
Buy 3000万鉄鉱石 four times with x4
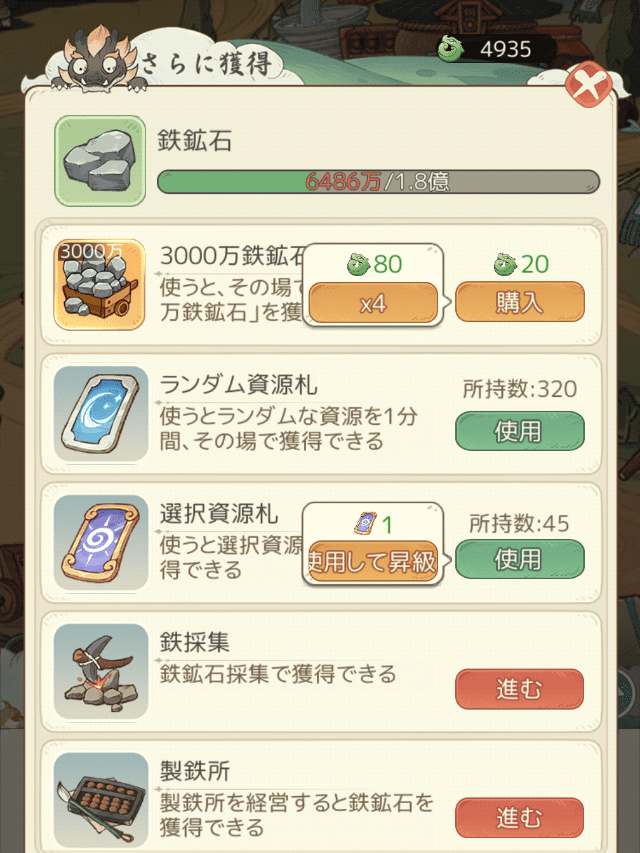(x=373, y=302)
